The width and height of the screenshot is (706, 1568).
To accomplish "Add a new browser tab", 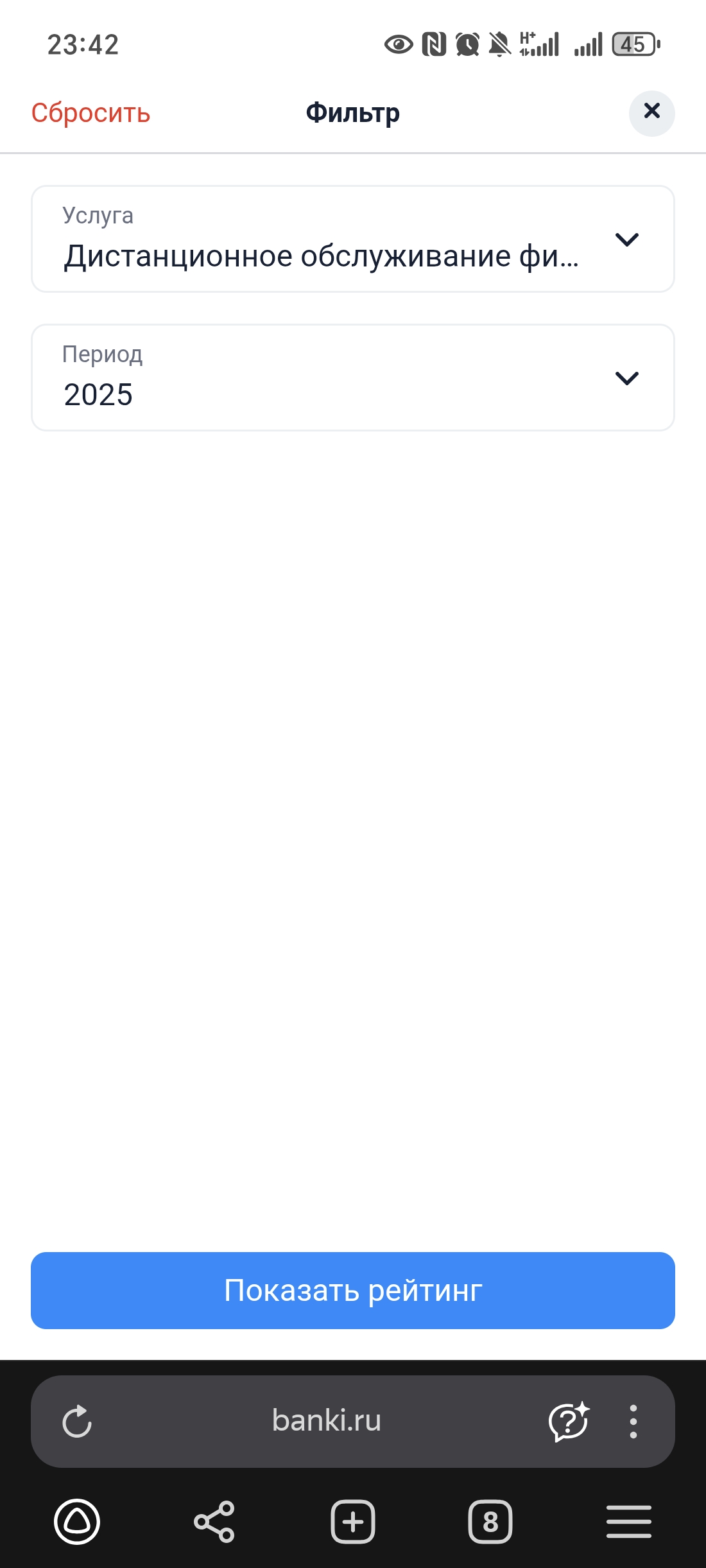I will click(353, 1521).
